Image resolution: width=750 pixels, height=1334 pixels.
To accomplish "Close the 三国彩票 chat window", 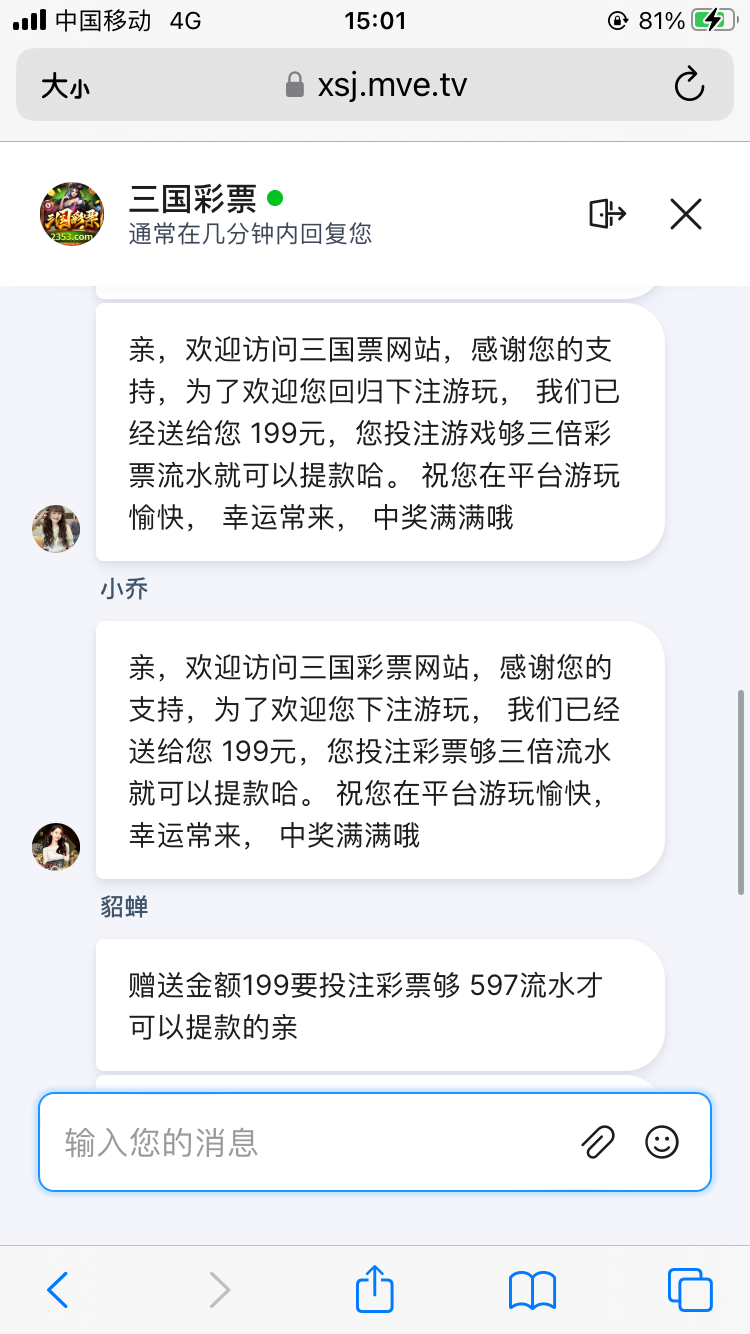I will (x=686, y=214).
